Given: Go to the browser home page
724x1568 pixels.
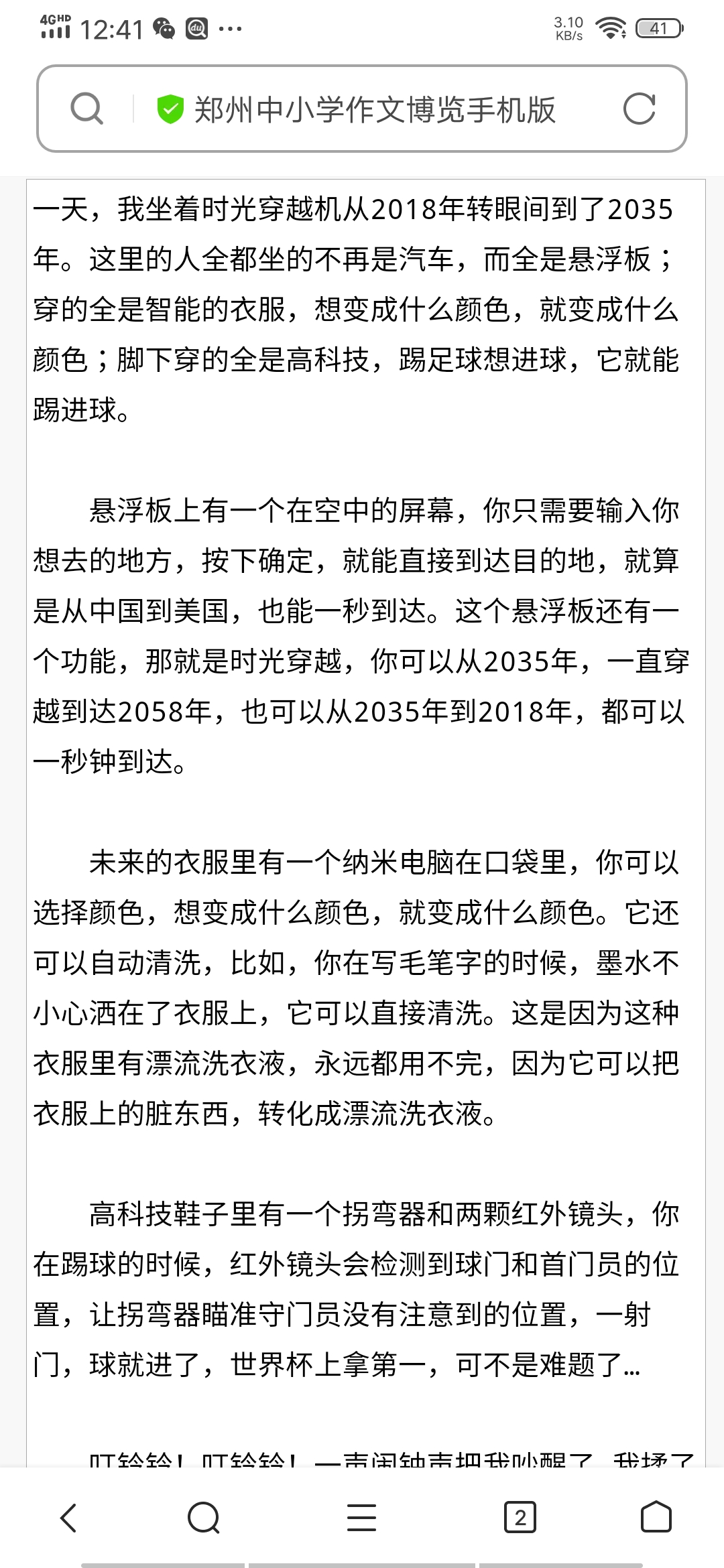Looking at the screenshot, I should [x=656, y=1518].
